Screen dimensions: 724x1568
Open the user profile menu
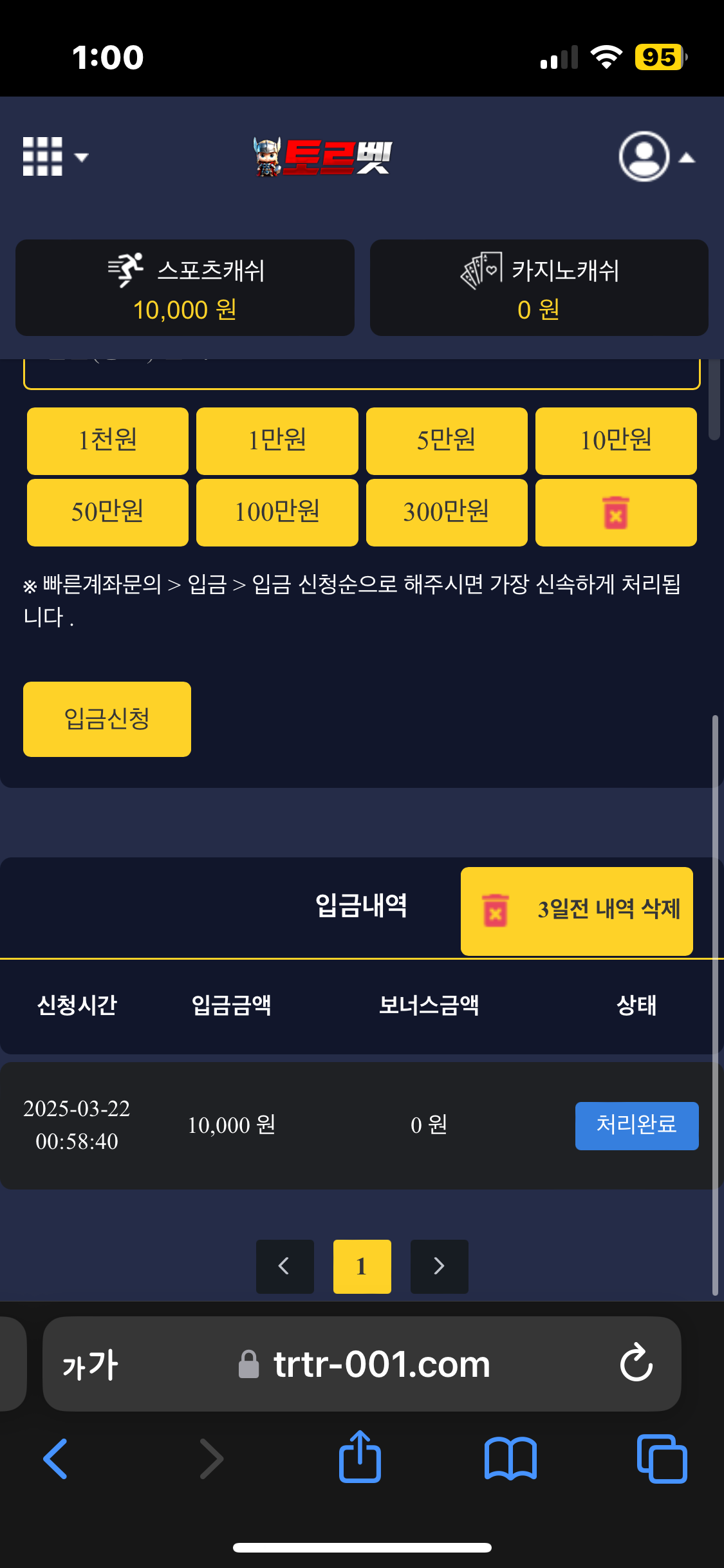click(656, 157)
